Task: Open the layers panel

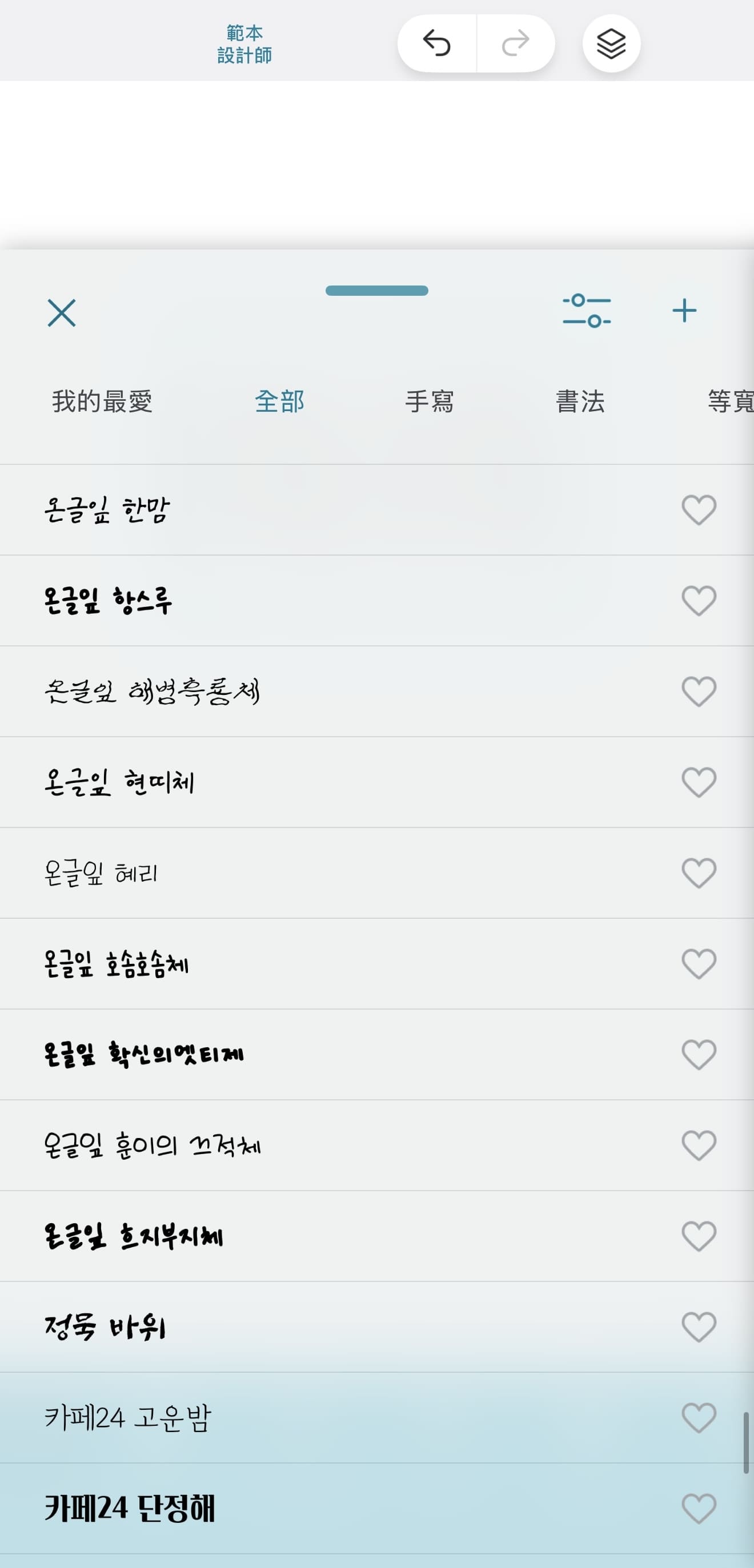Action: tap(611, 44)
